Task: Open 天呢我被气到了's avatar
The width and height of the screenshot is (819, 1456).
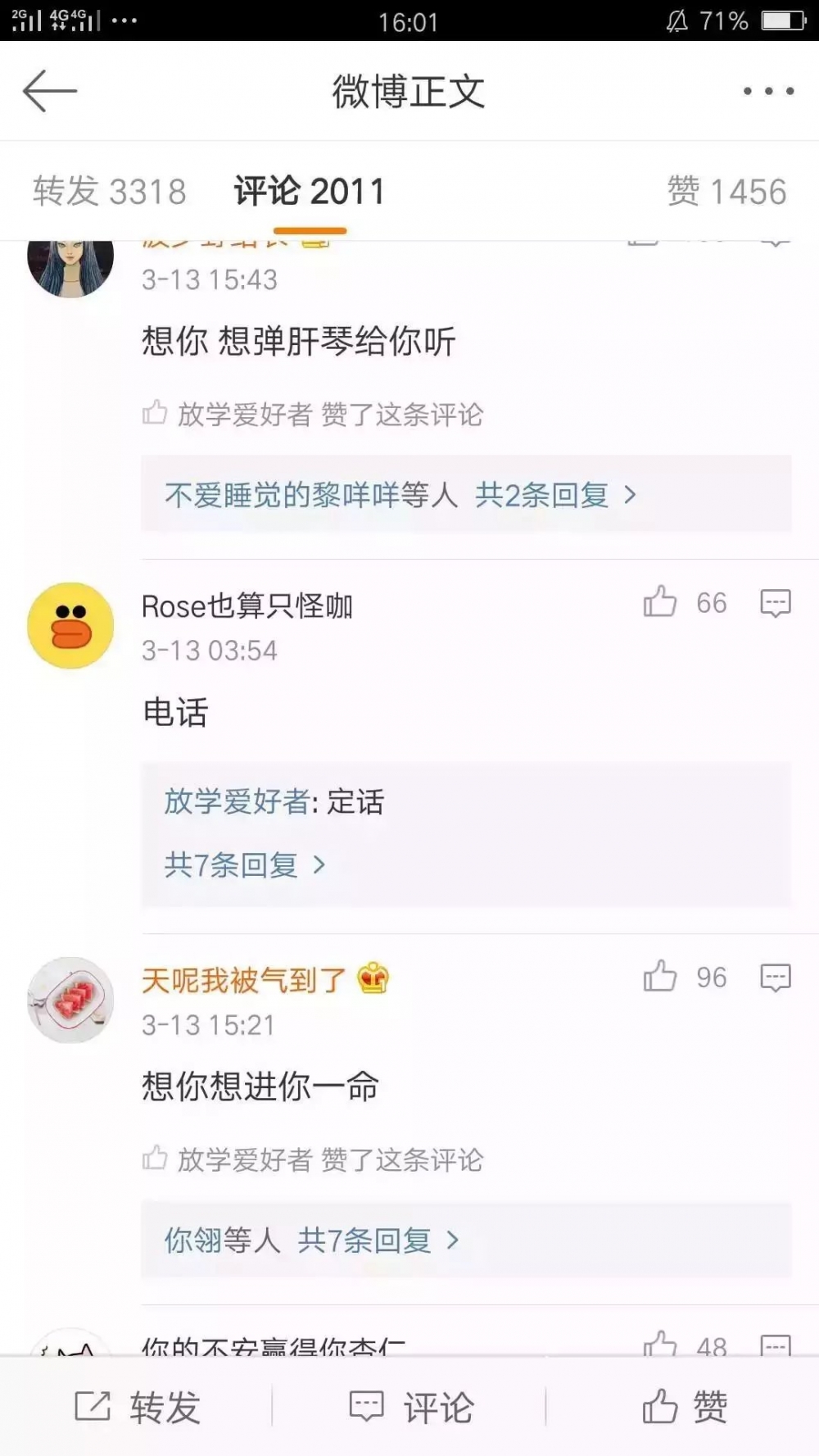Action: click(x=70, y=1000)
